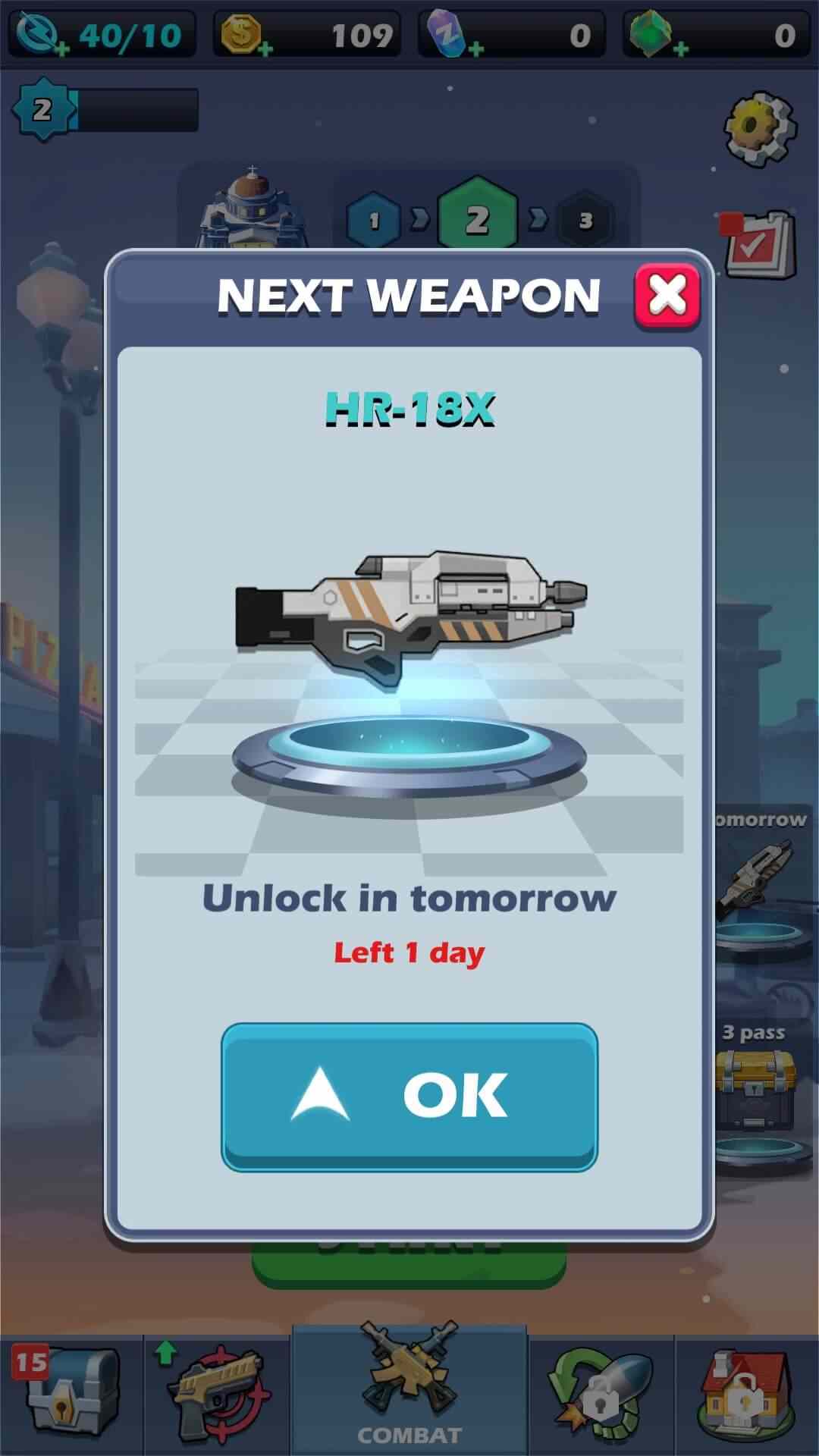Open the daily tasks calendar
This screenshot has height=1456, width=819.
tap(760, 244)
